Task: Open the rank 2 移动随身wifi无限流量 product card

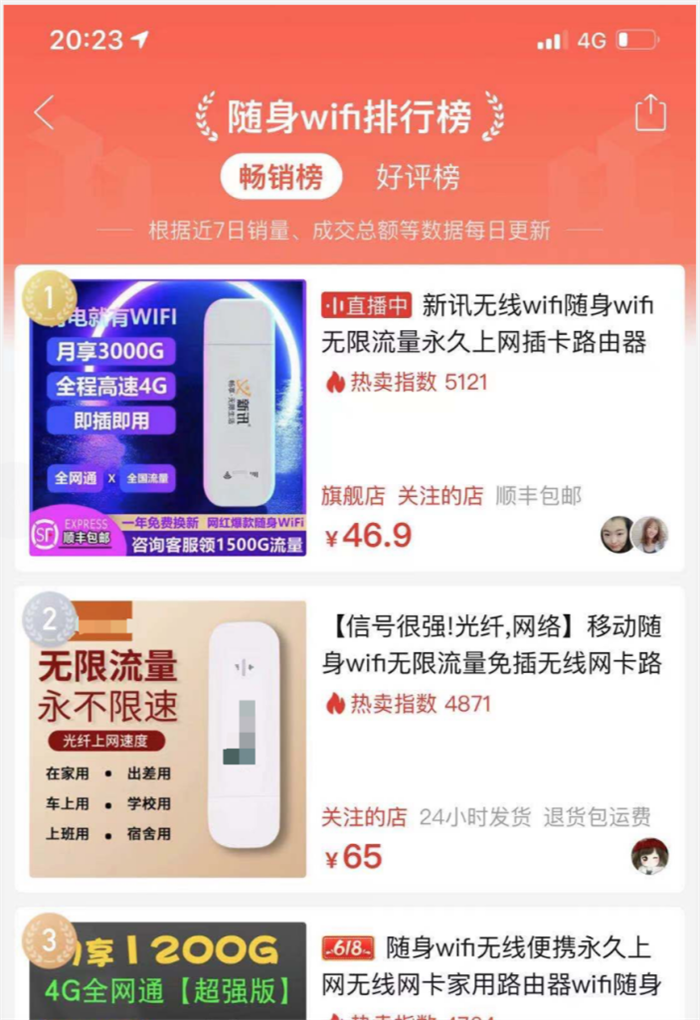Action: 490,645
